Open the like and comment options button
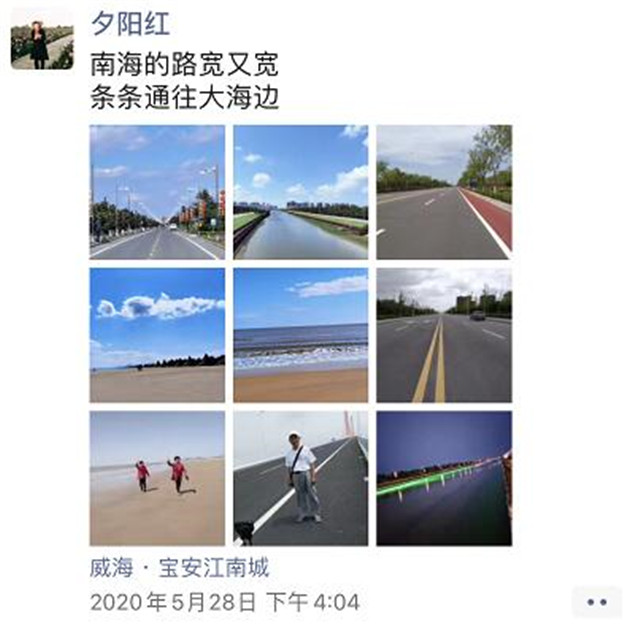Viewport: 640px width, 636px height. 597,601
